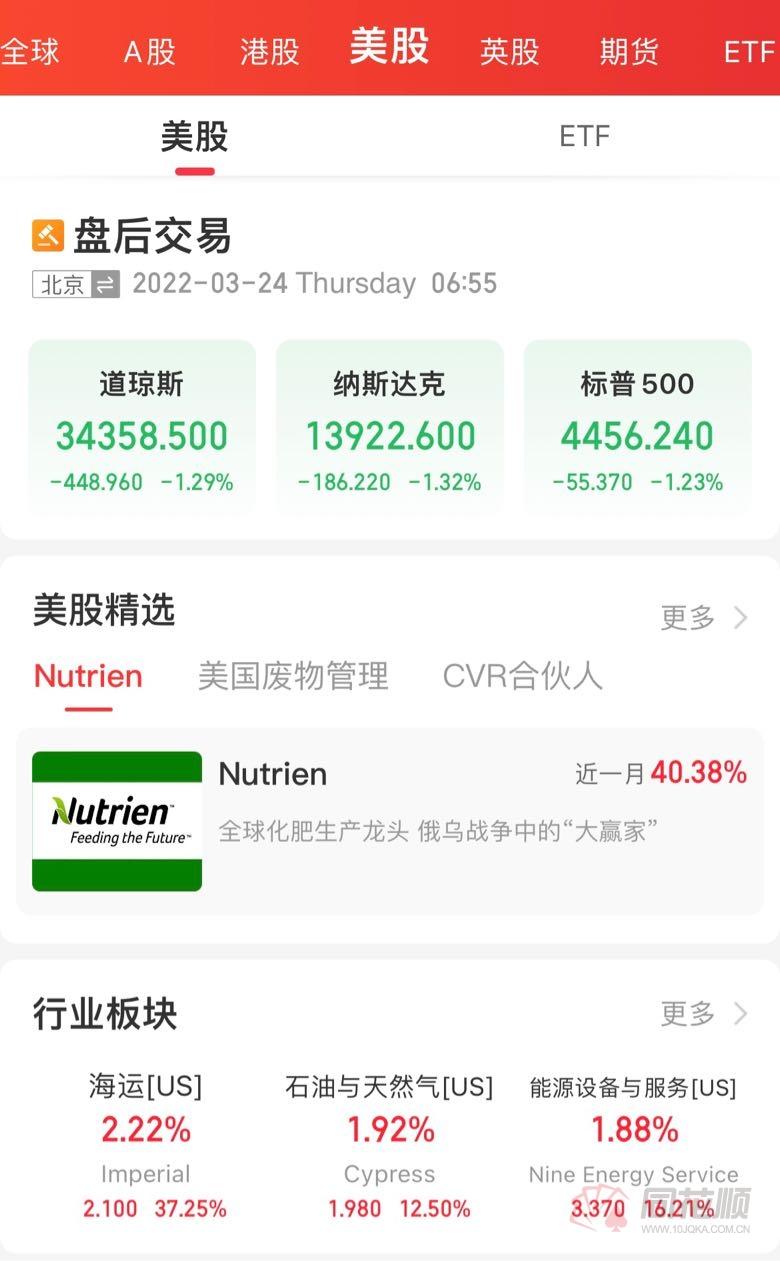Tap 更多 next to 美股精选
Image resolution: width=780 pixels, height=1261 pixels.
pyautogui.click(x=704, y=618)
